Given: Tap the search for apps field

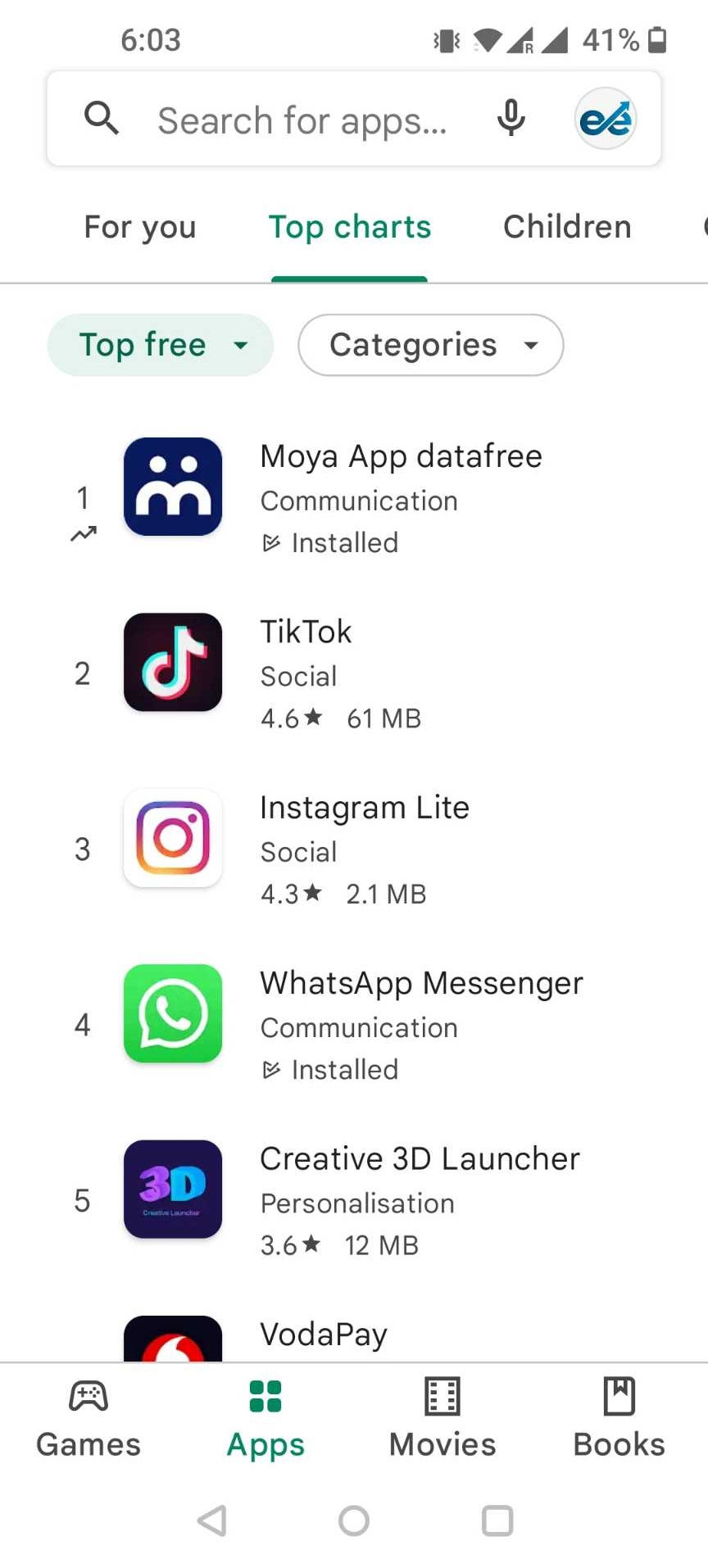Looking at the screenshot, I should point(302,120).
